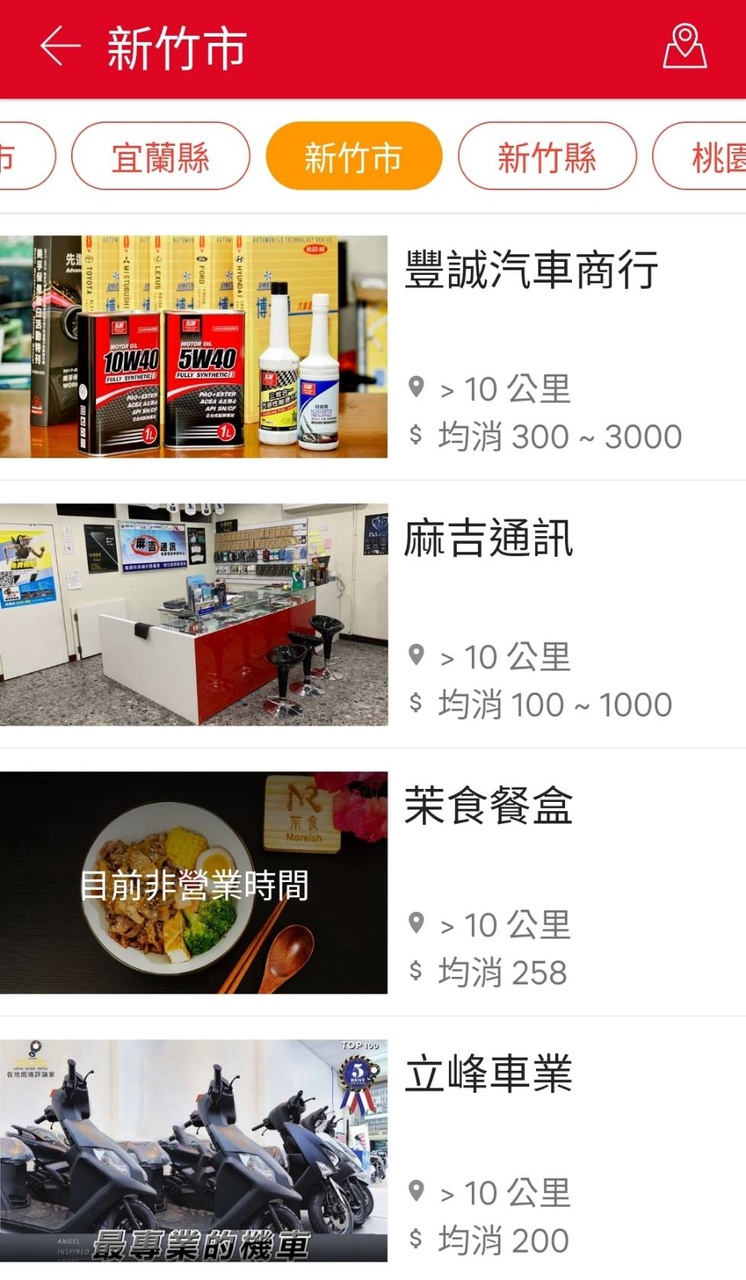Go back using the arrow icon
This screenshot has width=746, height=1280.
60,47
